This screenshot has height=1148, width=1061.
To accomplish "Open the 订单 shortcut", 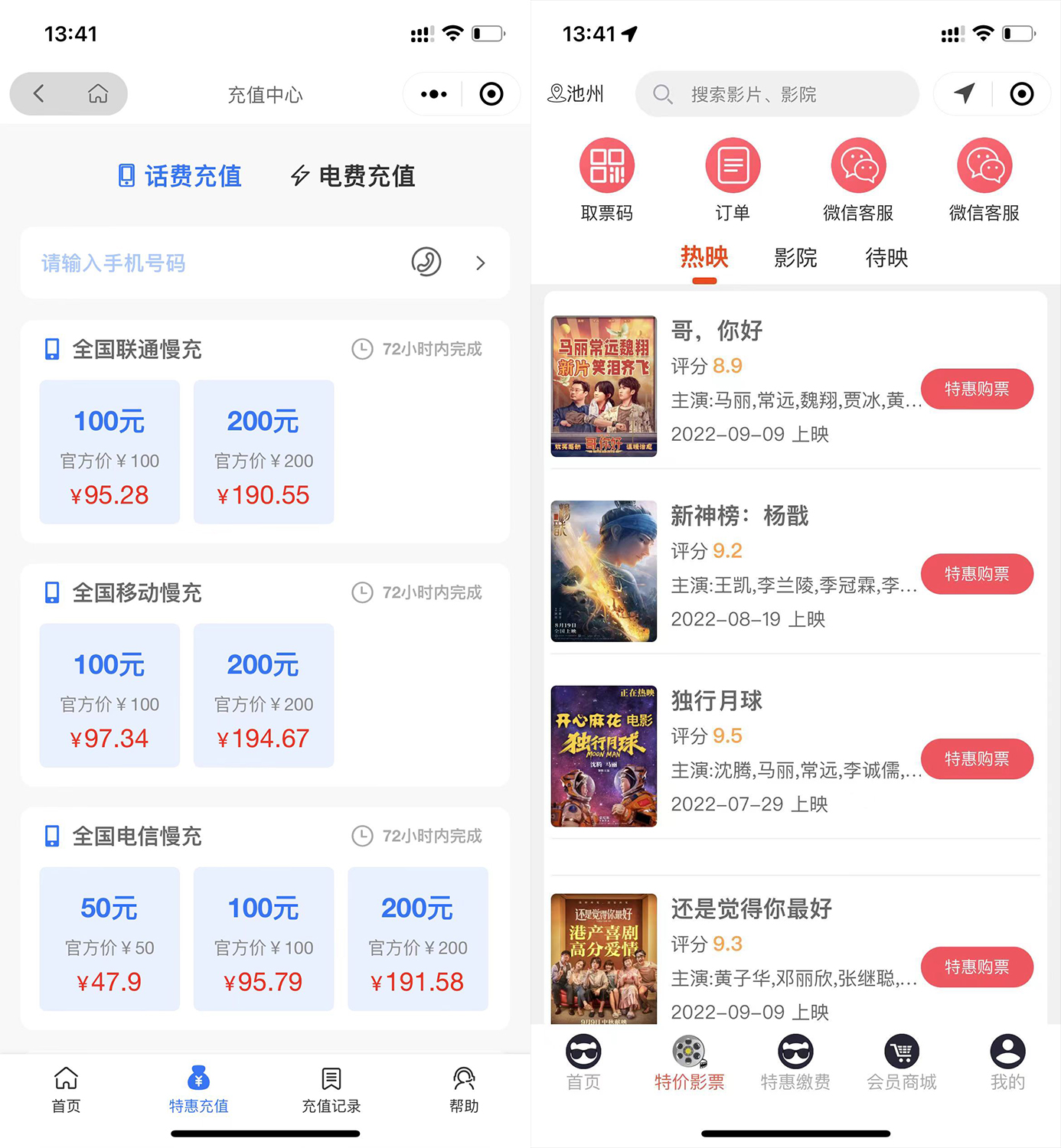I will pos(733,181).
